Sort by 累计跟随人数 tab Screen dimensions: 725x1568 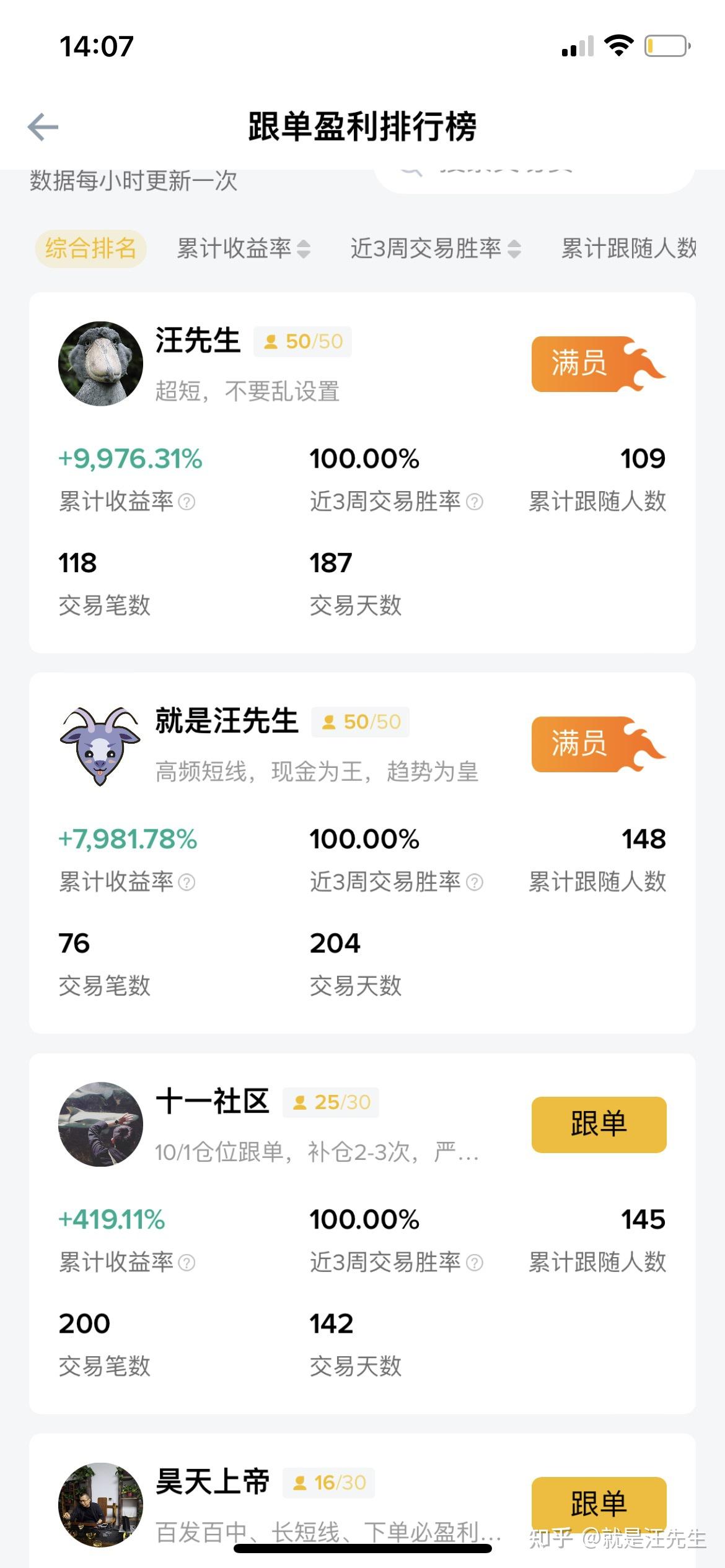tap(628, 248)
